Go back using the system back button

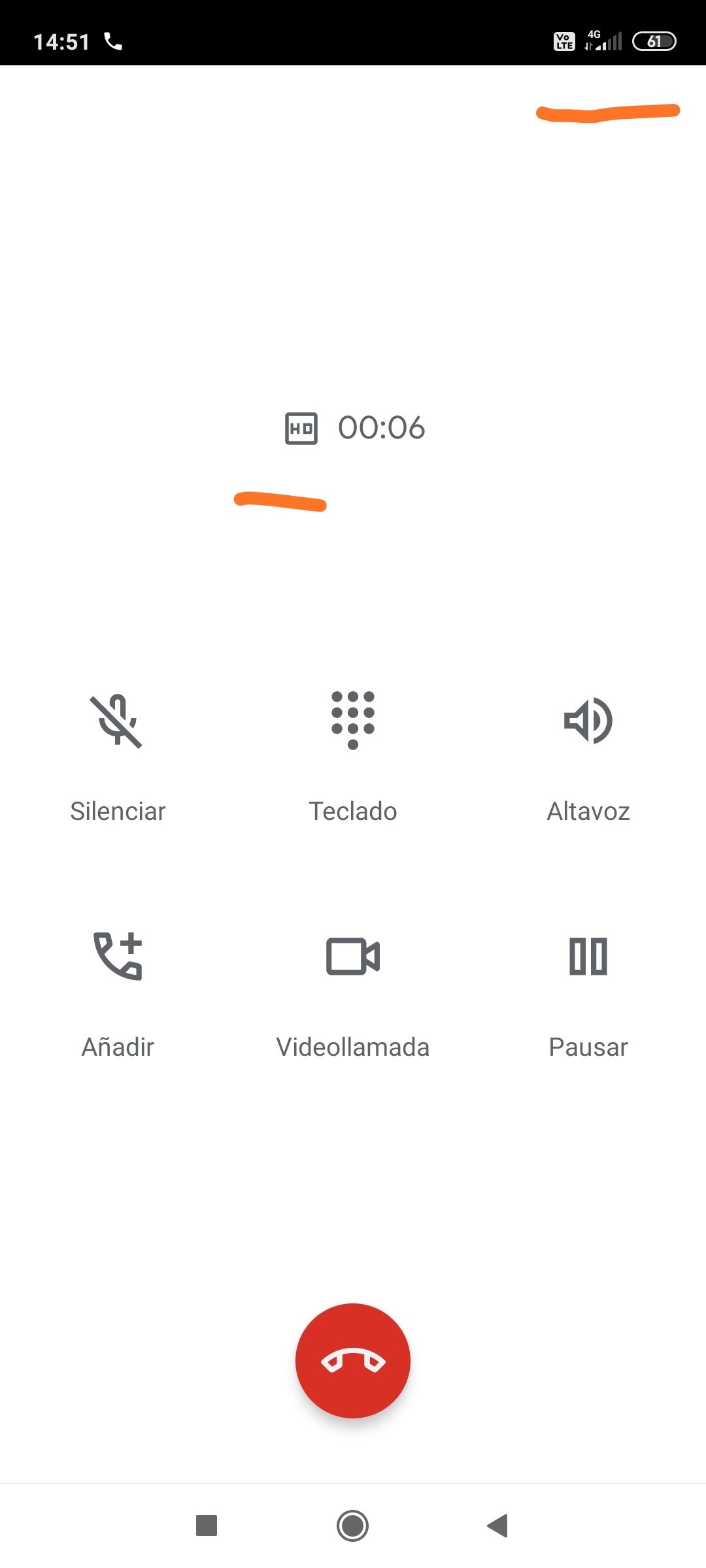[x=498, y=1526]
